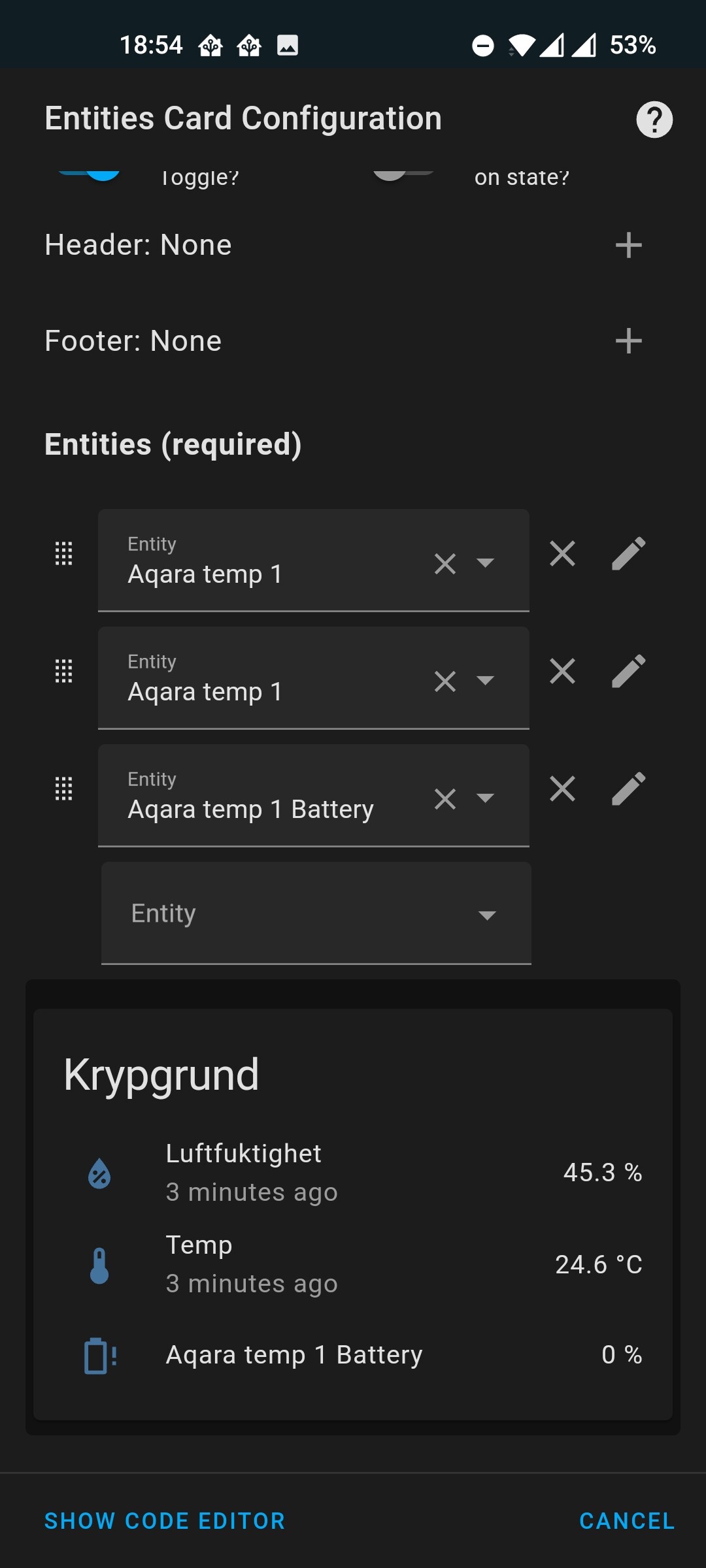Viewport: 706px width, 1568px height.
Task: Expand the Aqara temp 1 Battery entity dropdown
Action: [x=485, y=798]
